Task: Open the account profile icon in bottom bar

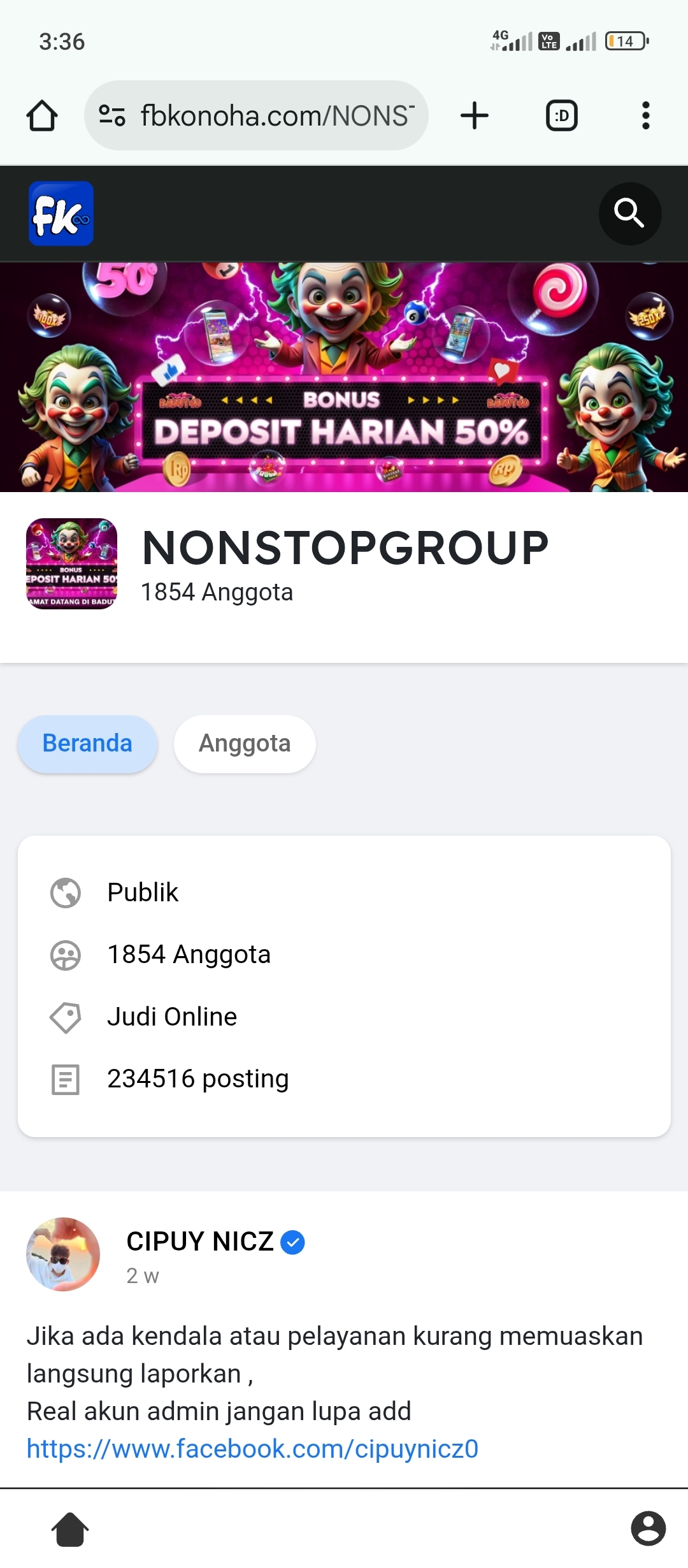Action: (648, 1528)
